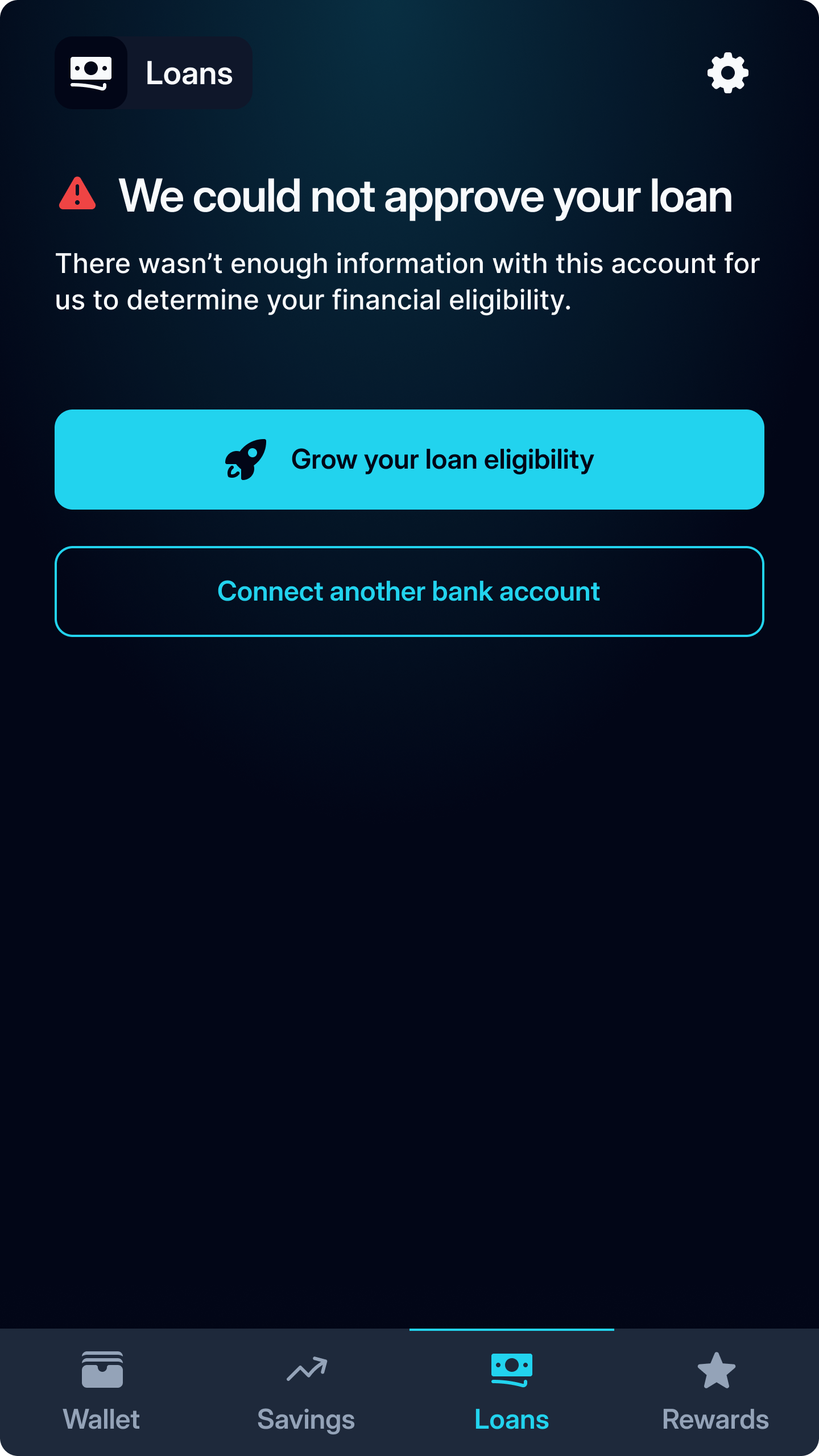Select Connect another bank account

pyautogui.click(x=409, y=591)
